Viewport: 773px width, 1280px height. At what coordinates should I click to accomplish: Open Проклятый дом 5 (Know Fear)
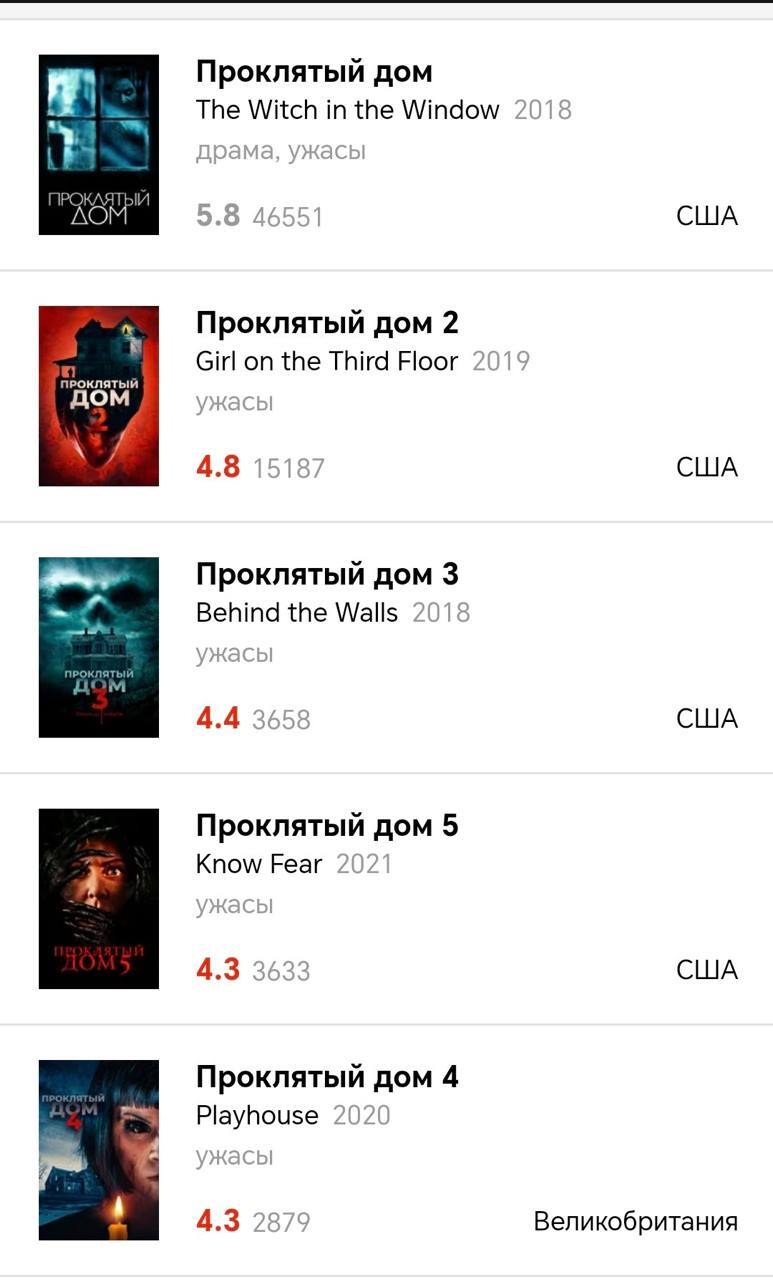327,825
